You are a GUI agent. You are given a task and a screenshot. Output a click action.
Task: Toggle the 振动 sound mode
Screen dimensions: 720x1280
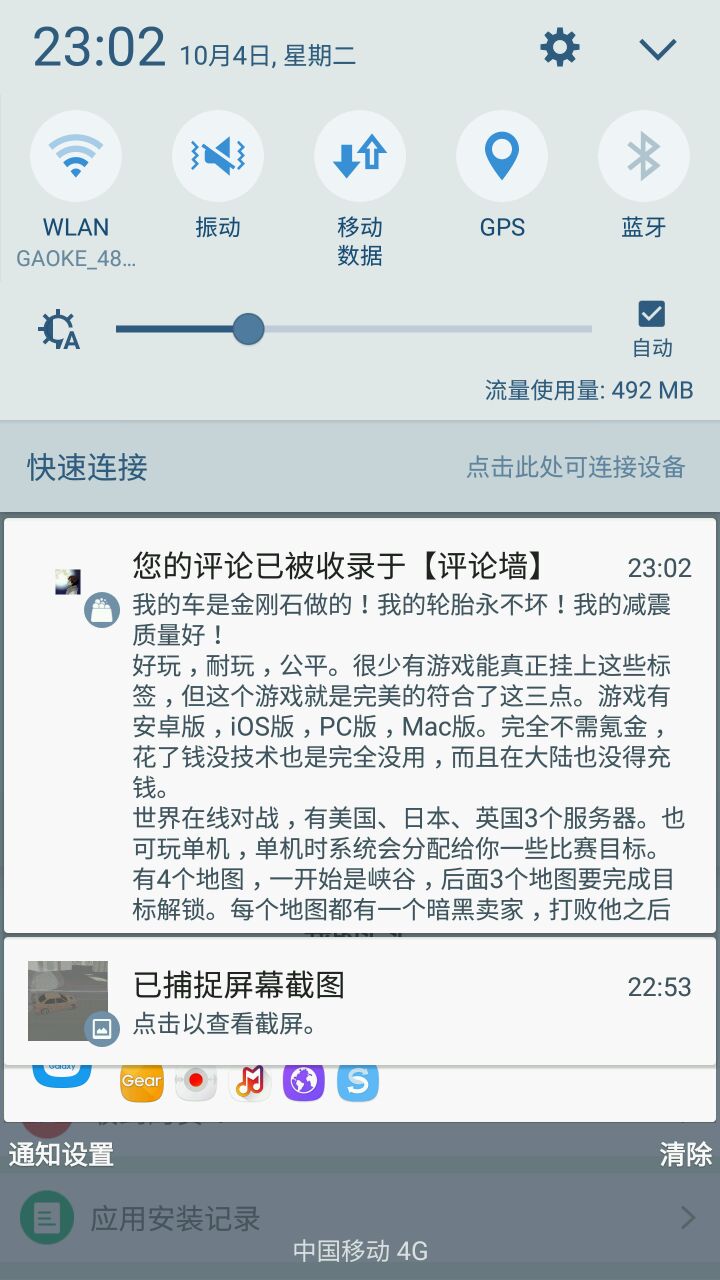[218, 157]
